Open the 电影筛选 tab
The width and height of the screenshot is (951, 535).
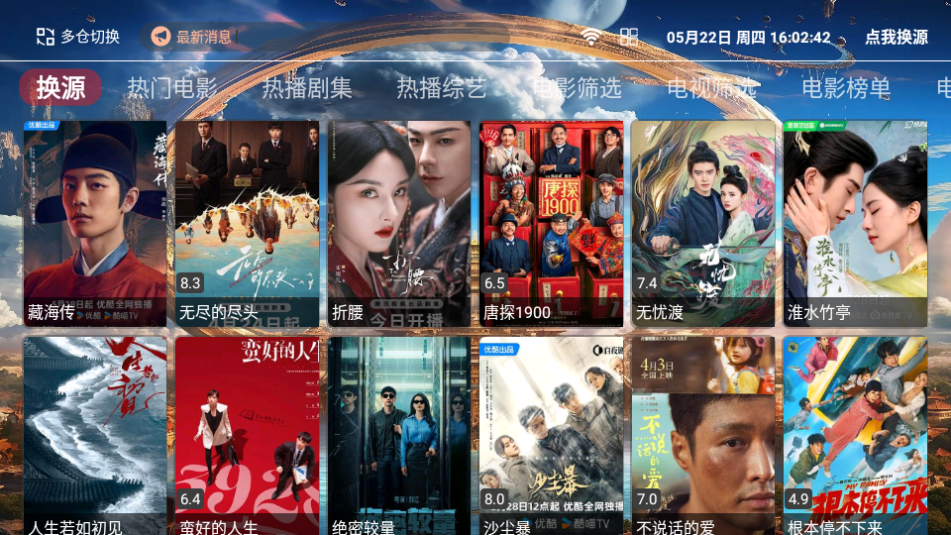coord(576,88)
